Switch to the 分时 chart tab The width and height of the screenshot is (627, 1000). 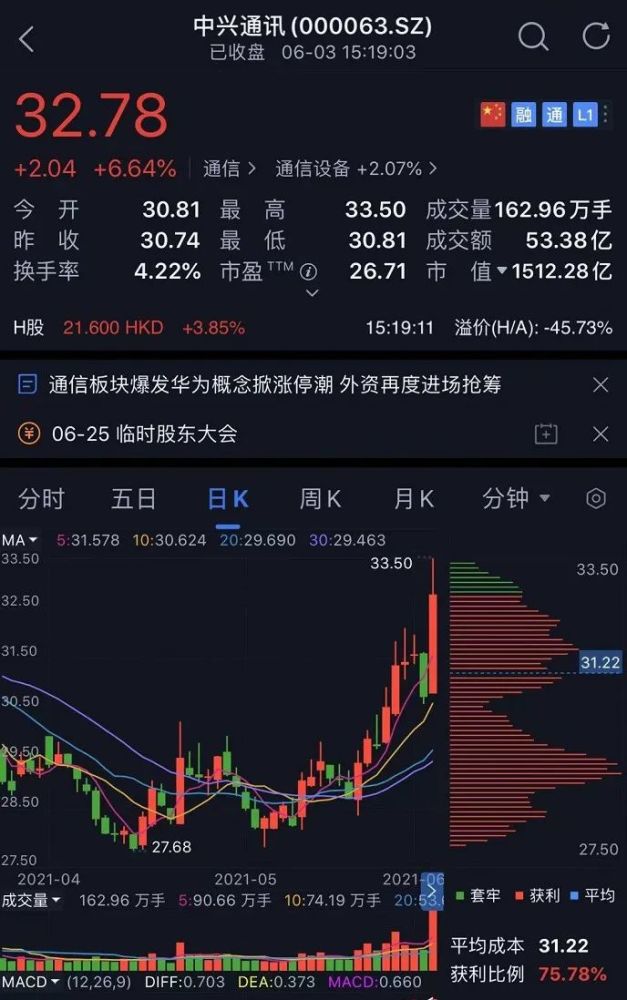[x=41, y=499]
